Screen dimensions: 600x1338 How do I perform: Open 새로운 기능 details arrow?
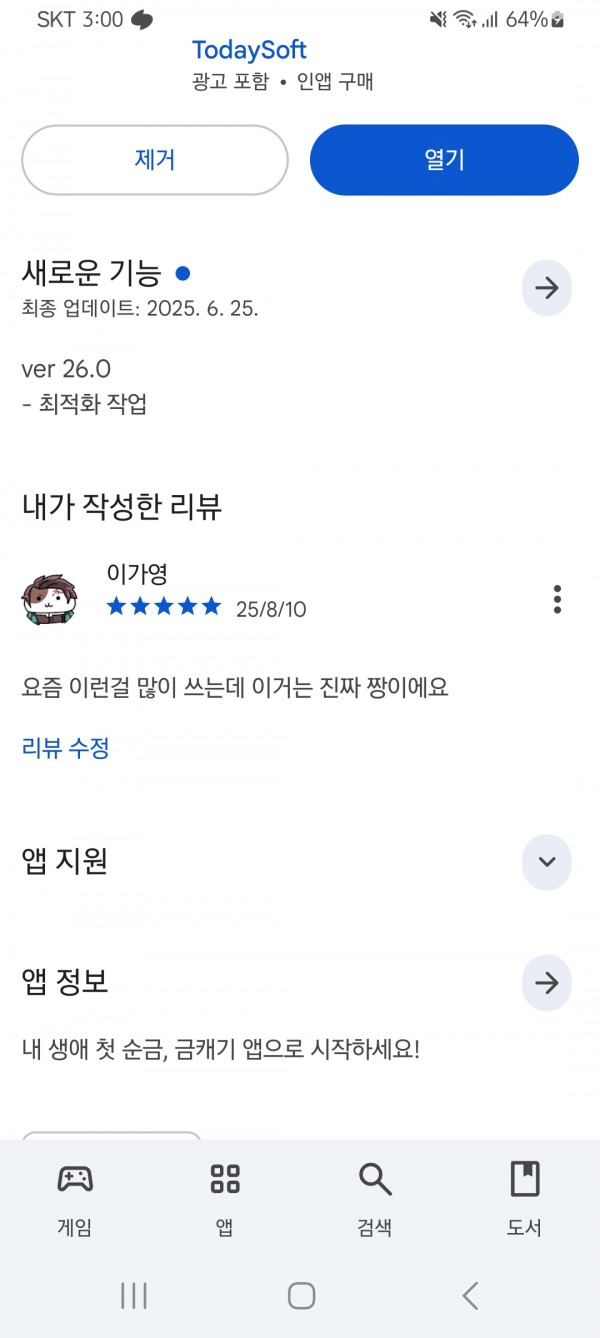(x=547, y=289)
